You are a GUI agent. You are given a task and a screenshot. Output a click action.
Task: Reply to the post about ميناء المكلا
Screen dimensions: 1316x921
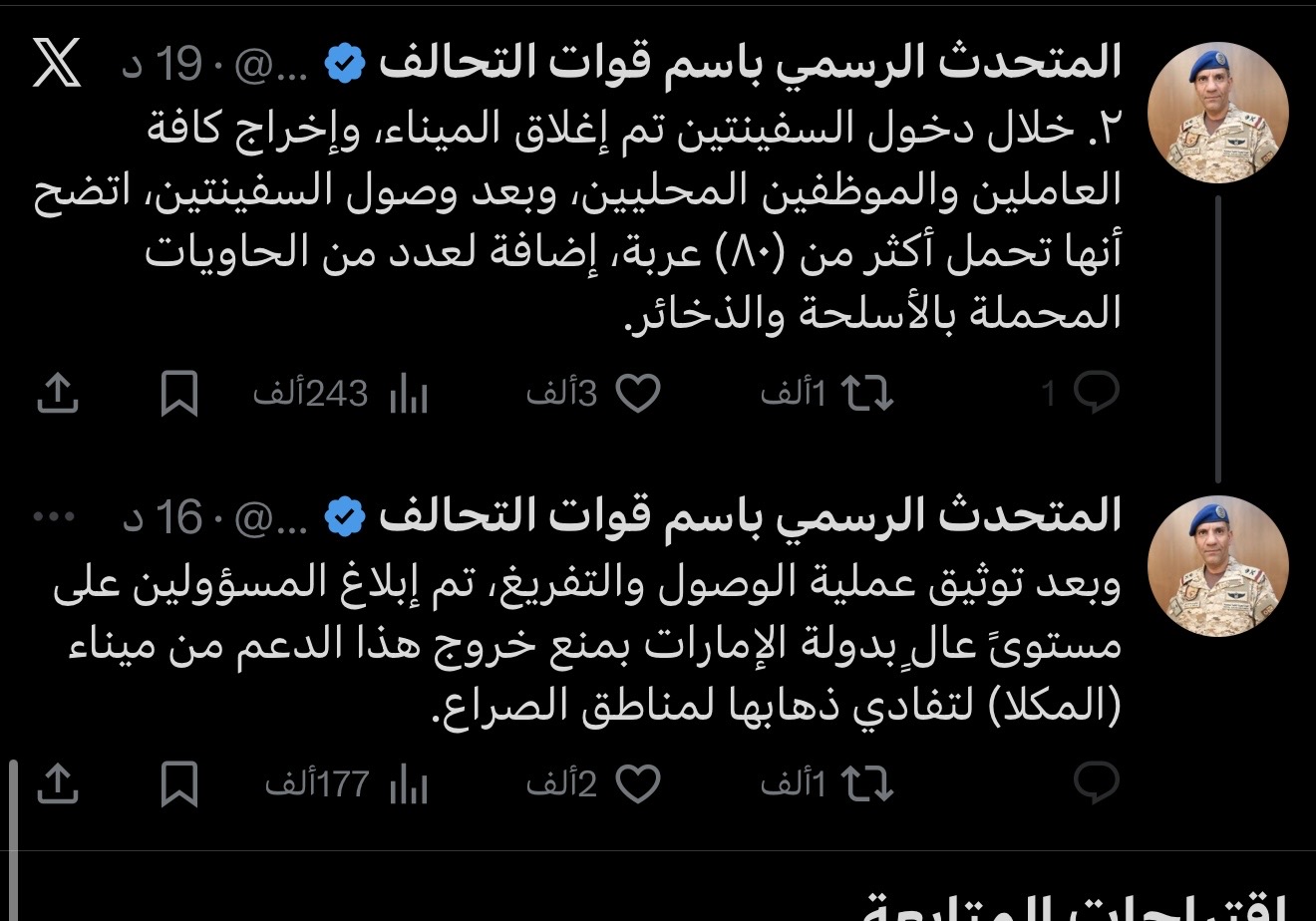point(1096,784)
